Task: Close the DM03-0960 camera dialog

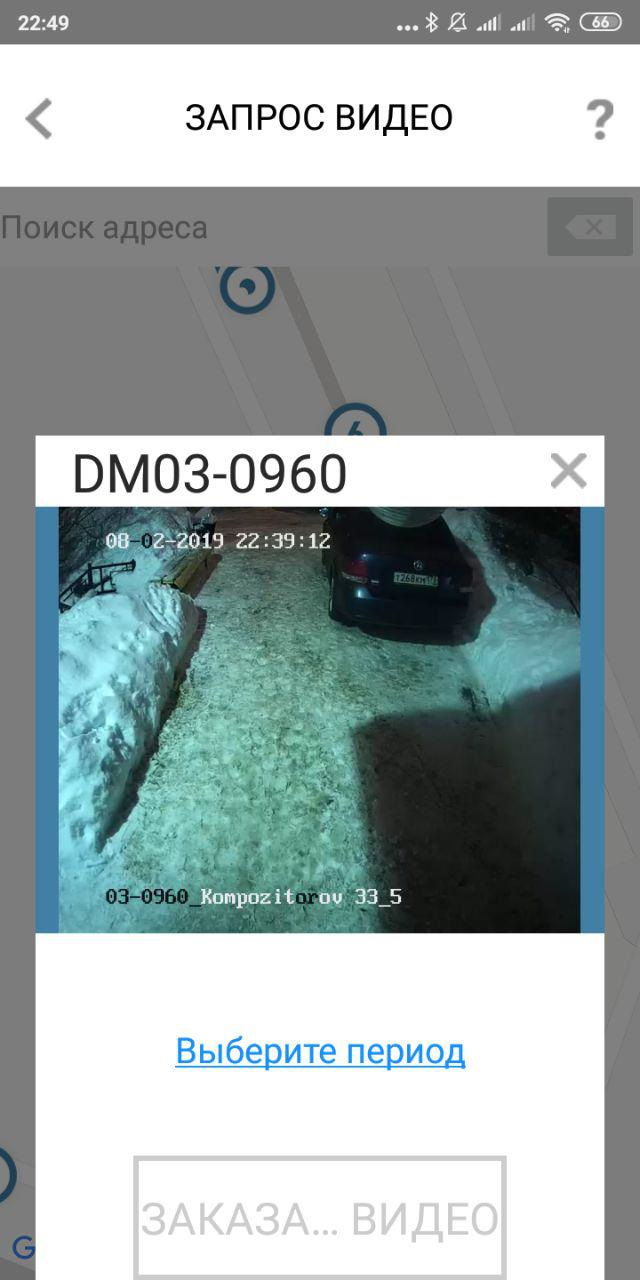Action: [568, 470]
